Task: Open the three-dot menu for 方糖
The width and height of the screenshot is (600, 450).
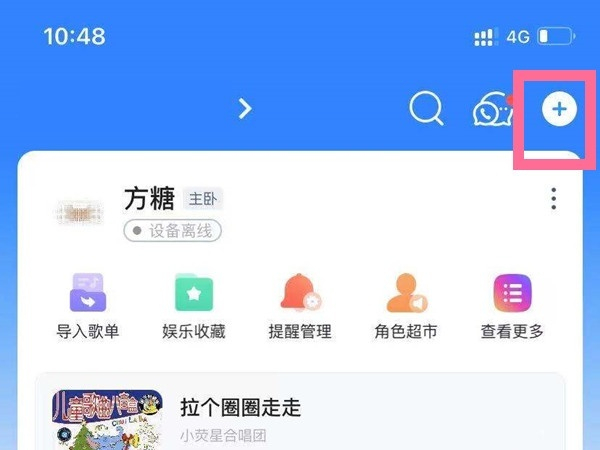Action: click(x=554, y=199)
